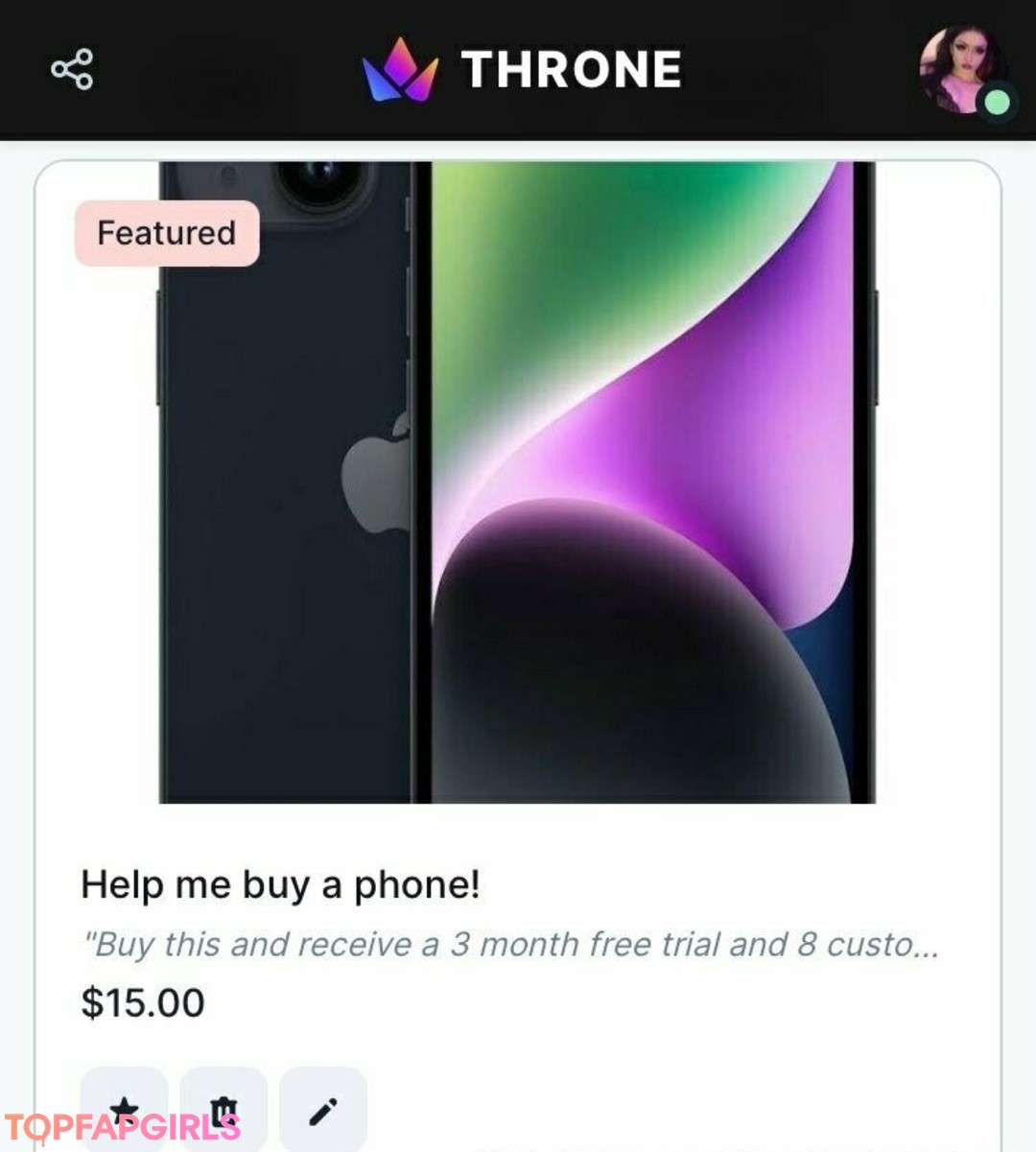The height and width of the screenshot is (1152, 1036).
Task: Open the profile avatar menu
Action: (963, 70)
